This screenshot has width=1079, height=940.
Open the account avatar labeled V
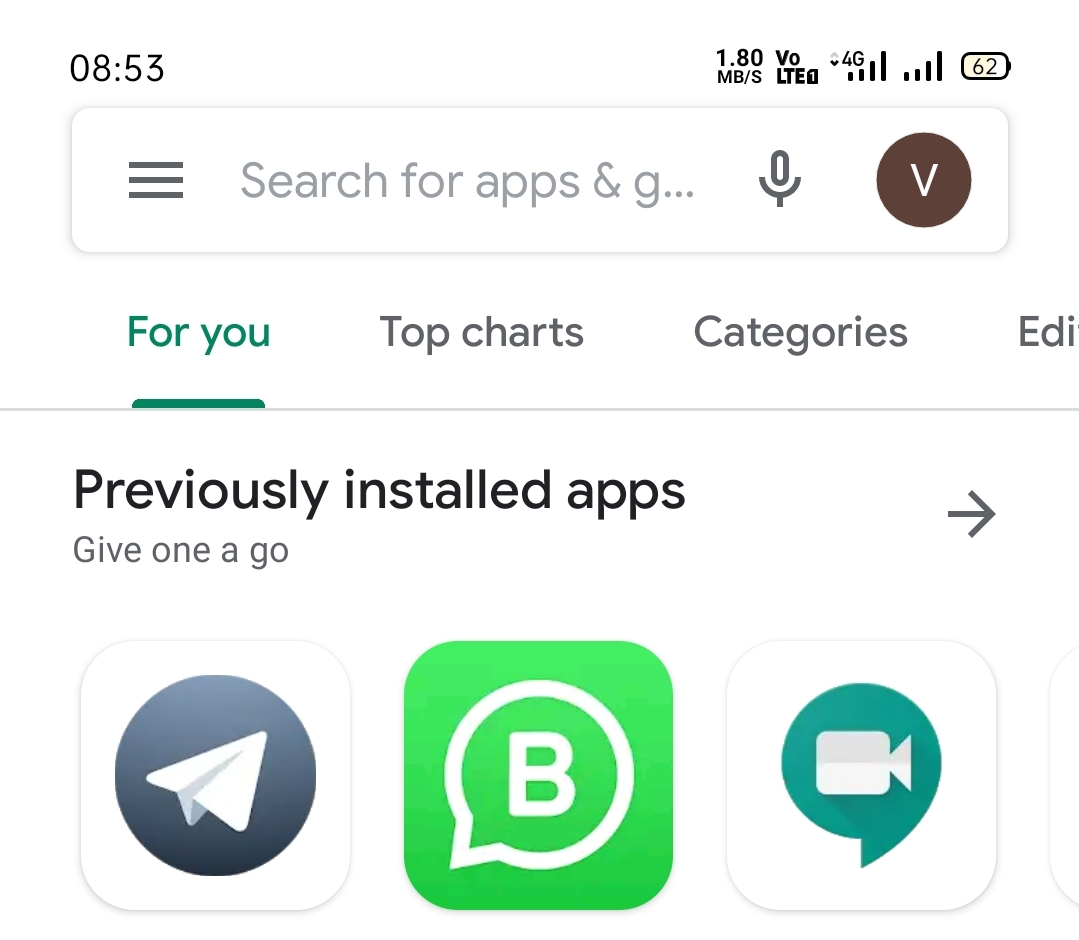pos(923,181)
